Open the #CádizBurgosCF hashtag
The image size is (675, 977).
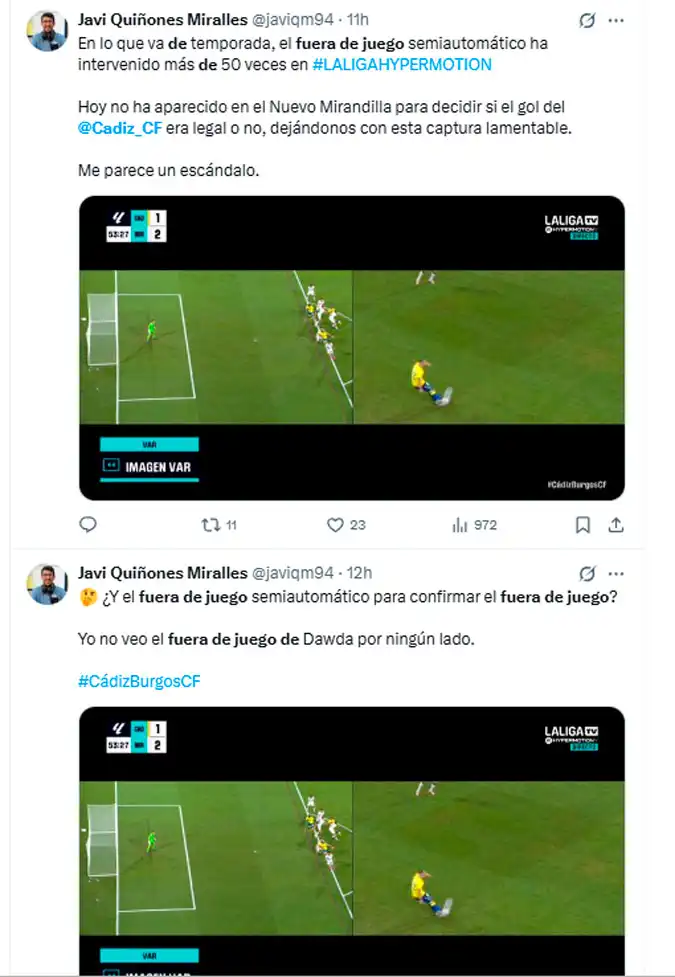(x=139, y=680)
